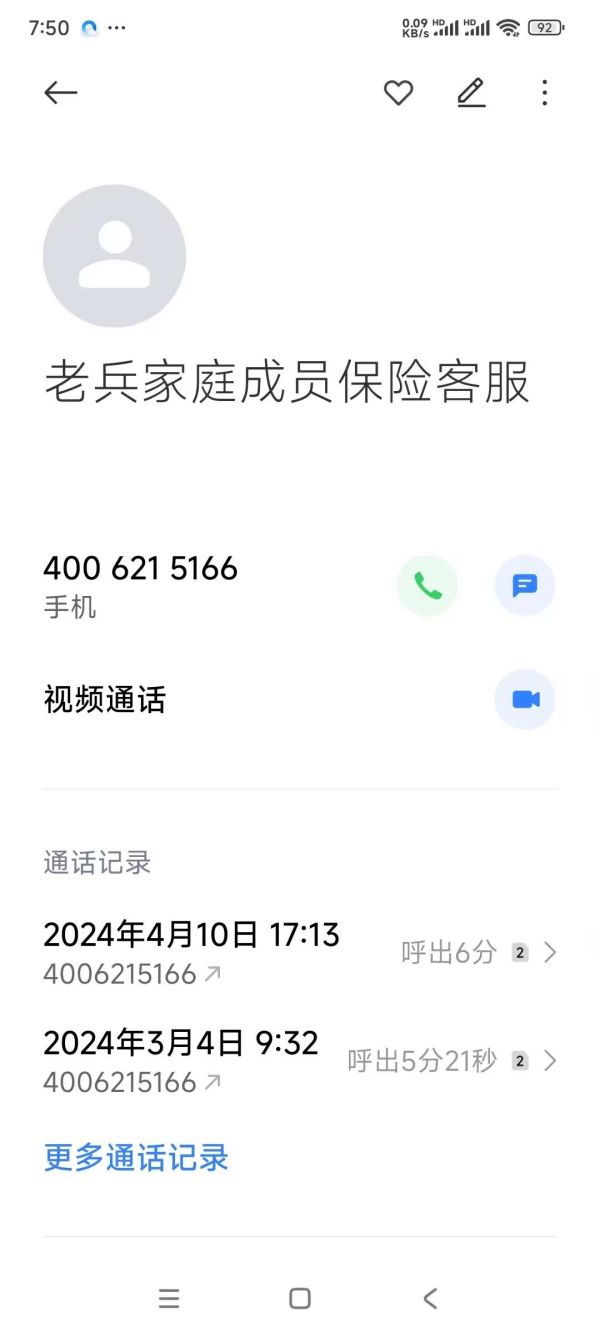This screenshot has width=600, height=1333.
Task: Open the March 4, 2024 call record
Action: coord(300,1061)
